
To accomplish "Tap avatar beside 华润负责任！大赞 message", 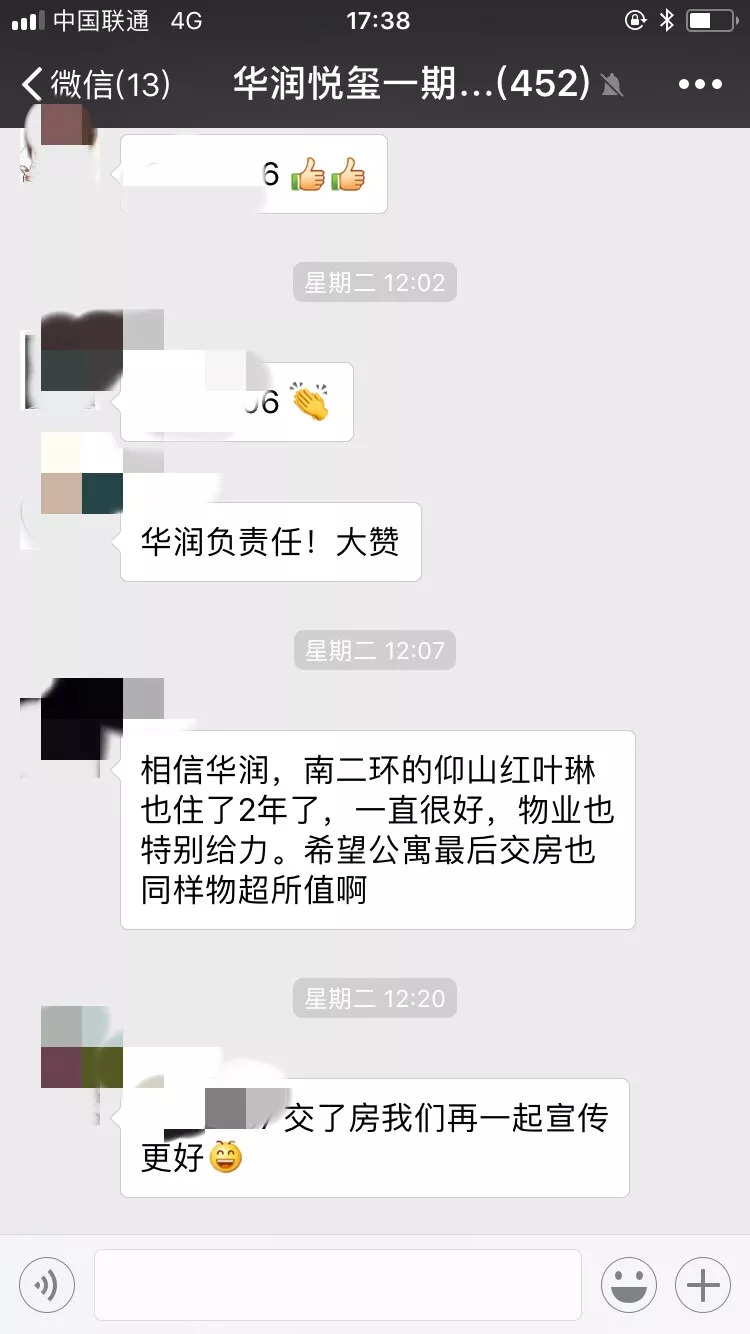I will point(81,475).
